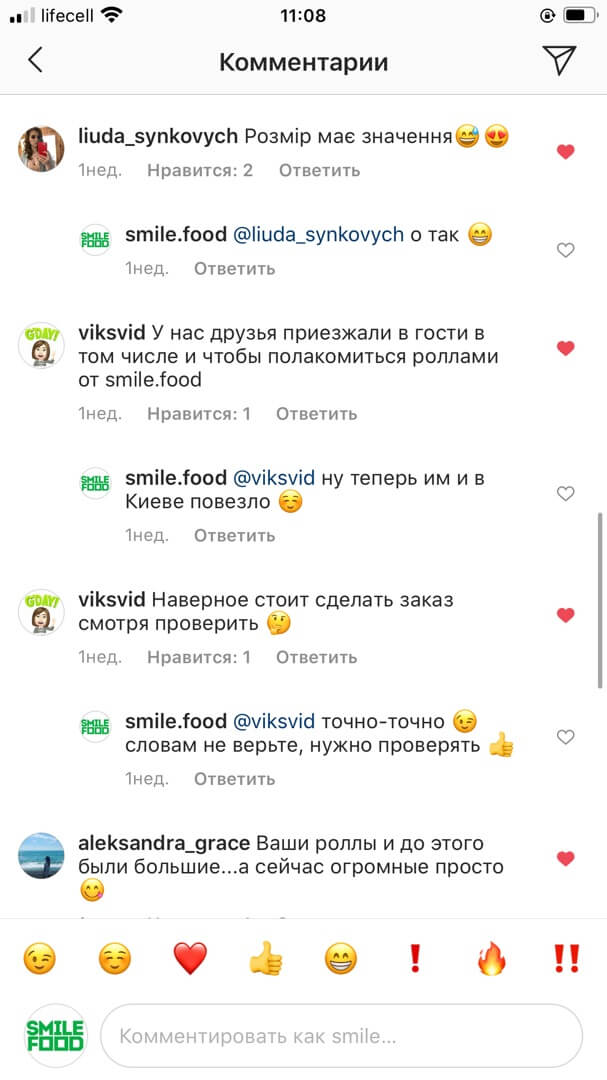
Task: Reply to viksvid's "Наверное стоит сделать заказ" comment
Action: pos(316,657)
